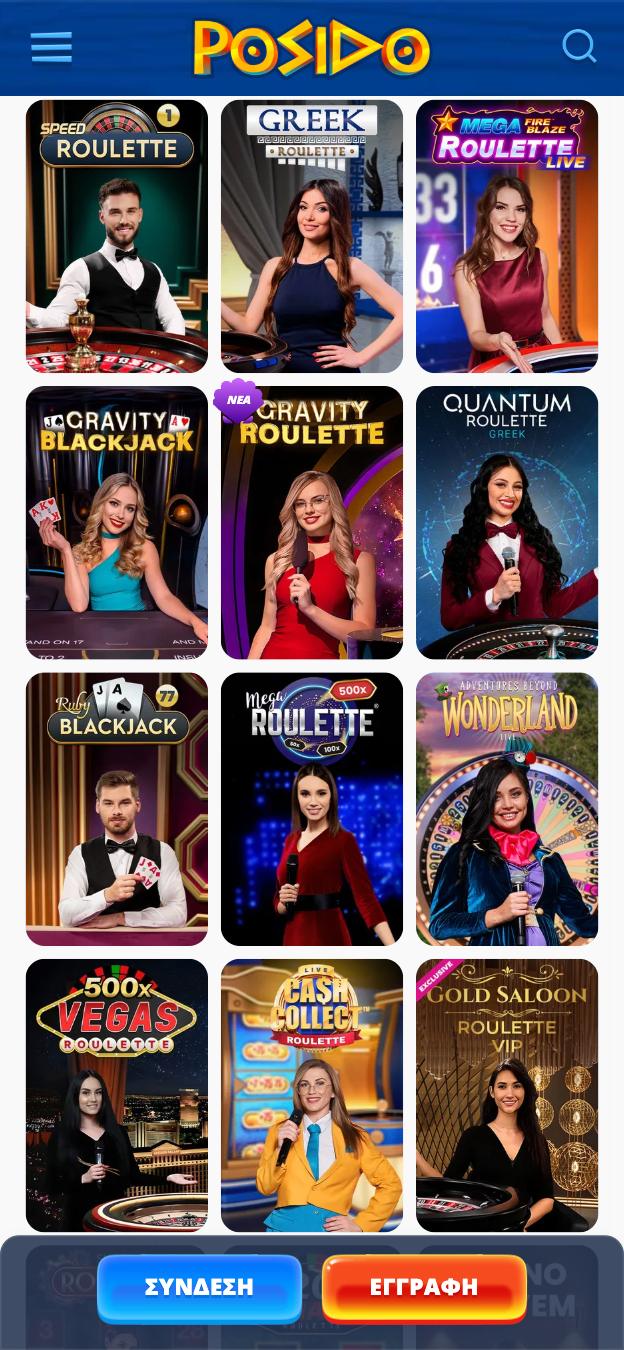This screenshot has height=1350, width=624.
Task: Select Gold Saloon Roulette VIP
Action: [x=507, y=1095]
